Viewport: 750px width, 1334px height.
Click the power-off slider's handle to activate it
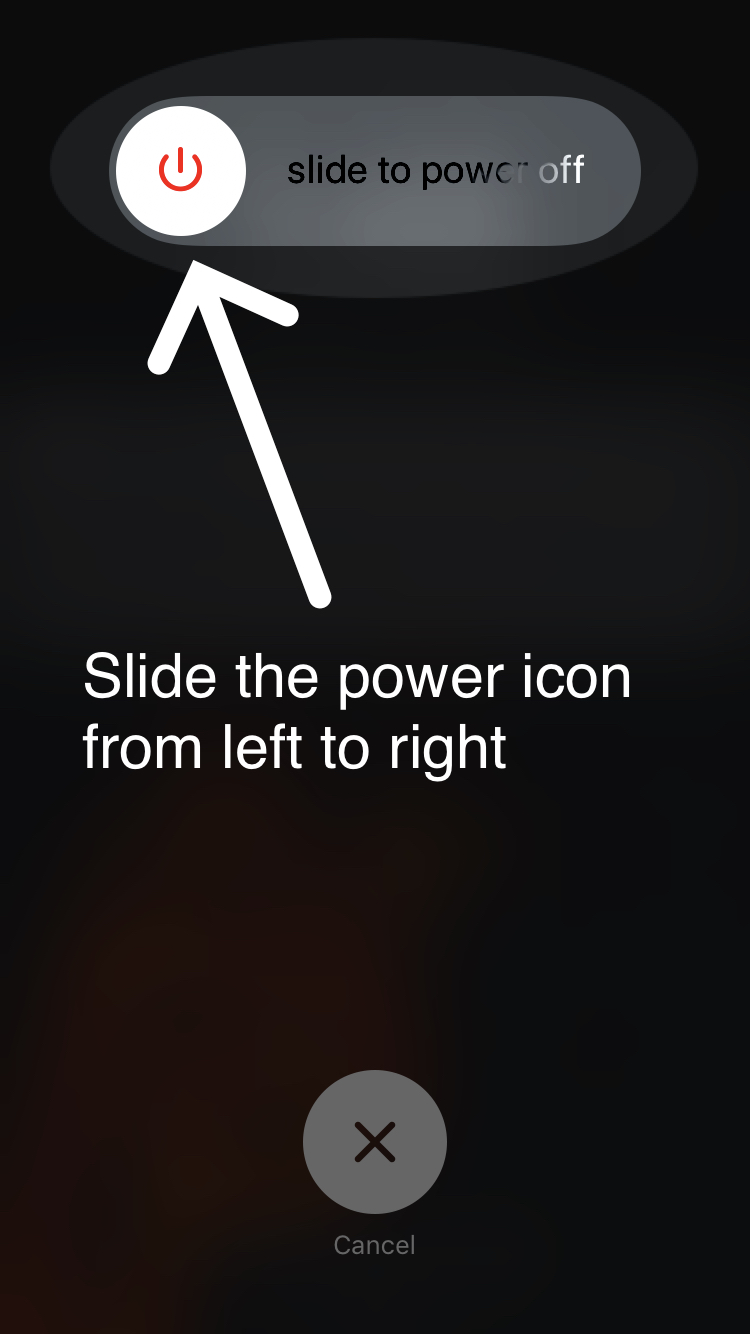click(179, 170)
